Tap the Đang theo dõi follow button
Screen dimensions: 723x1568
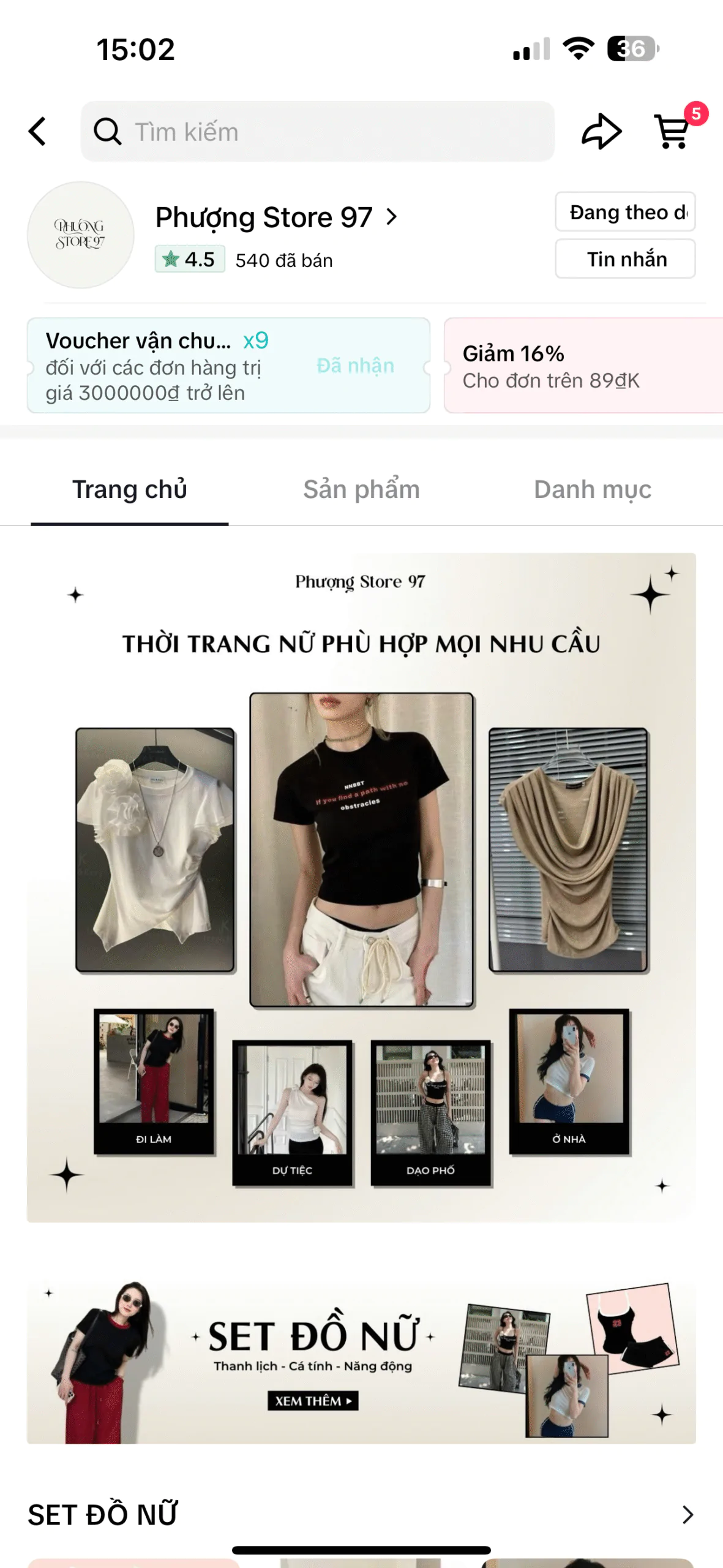click(624, 212)
